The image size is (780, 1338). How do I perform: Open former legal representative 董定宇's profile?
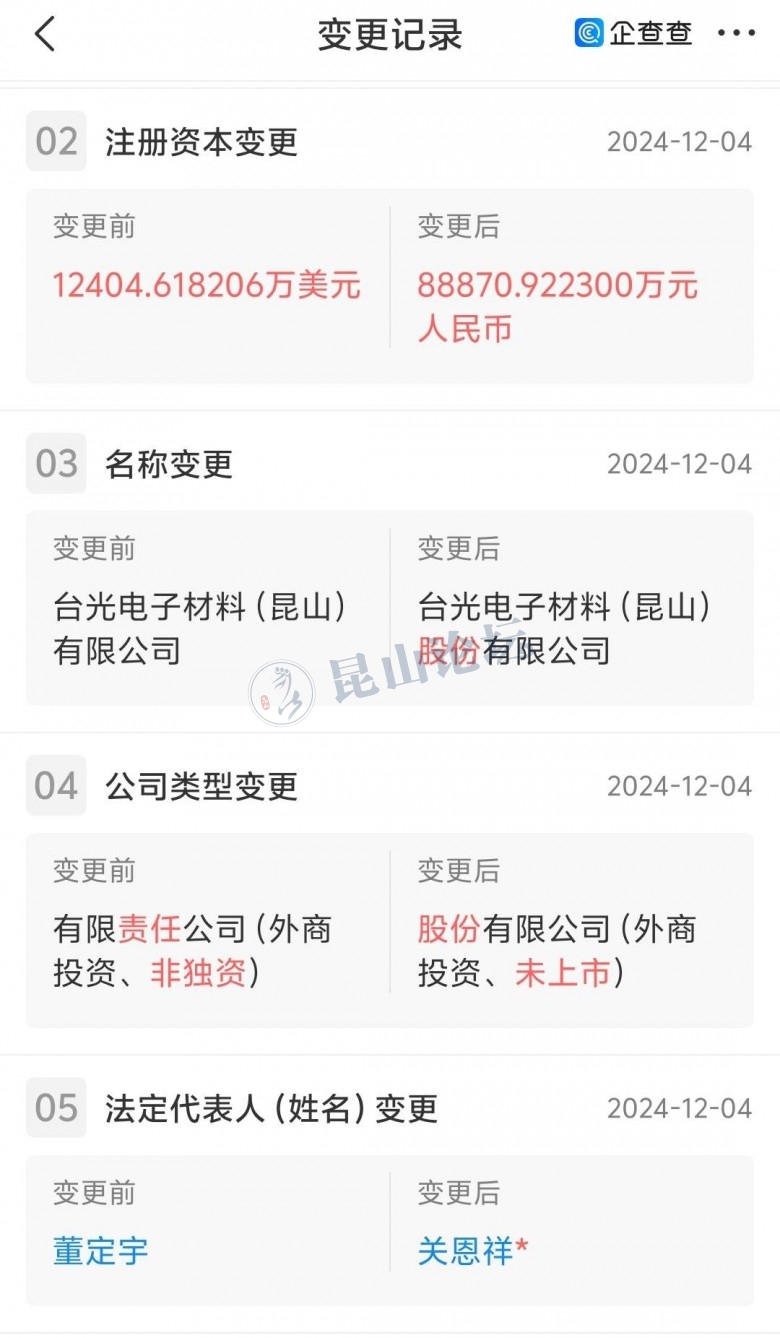(100, 1251)
